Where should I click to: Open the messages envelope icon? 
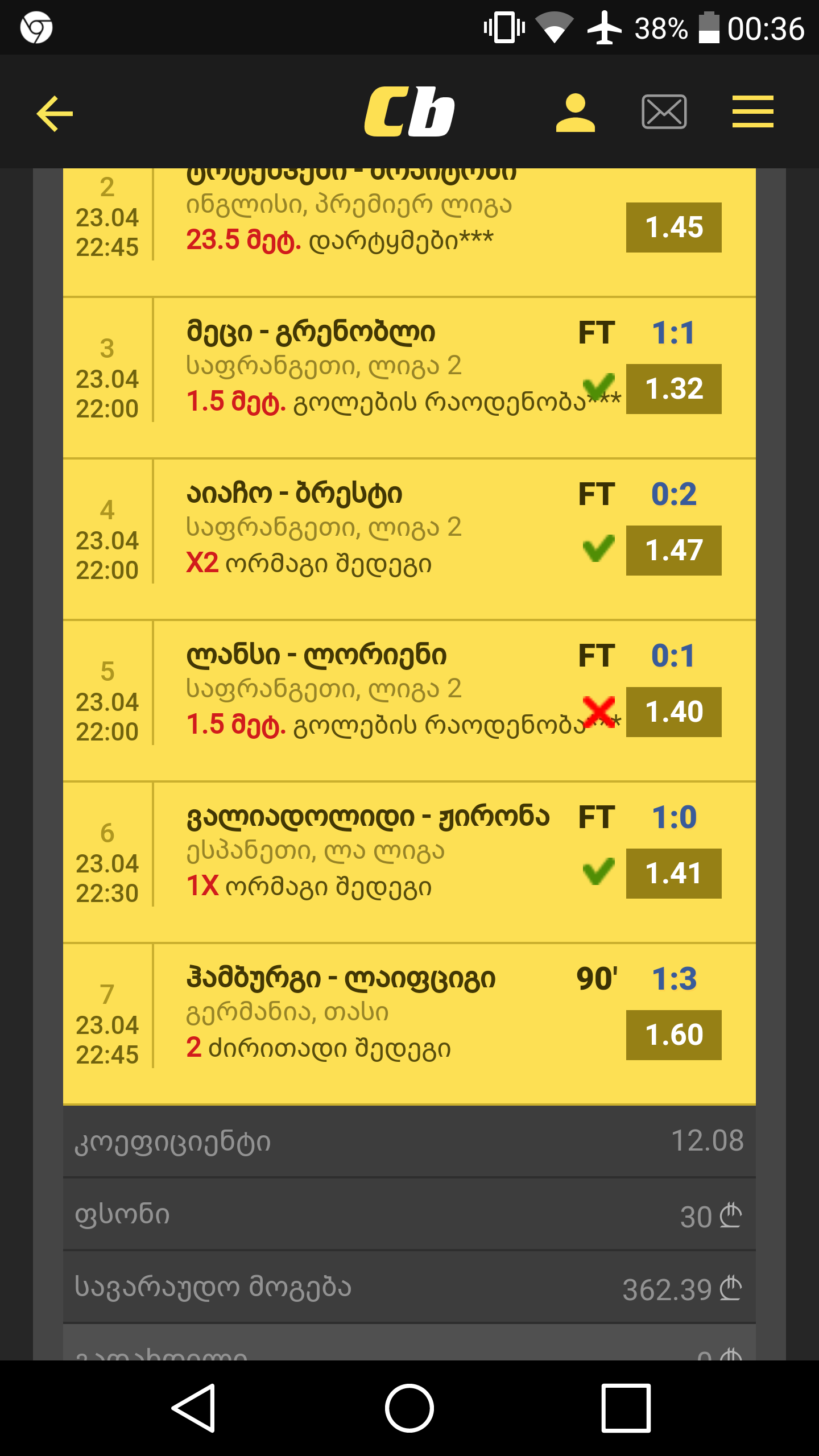click(x=664, y=112)
